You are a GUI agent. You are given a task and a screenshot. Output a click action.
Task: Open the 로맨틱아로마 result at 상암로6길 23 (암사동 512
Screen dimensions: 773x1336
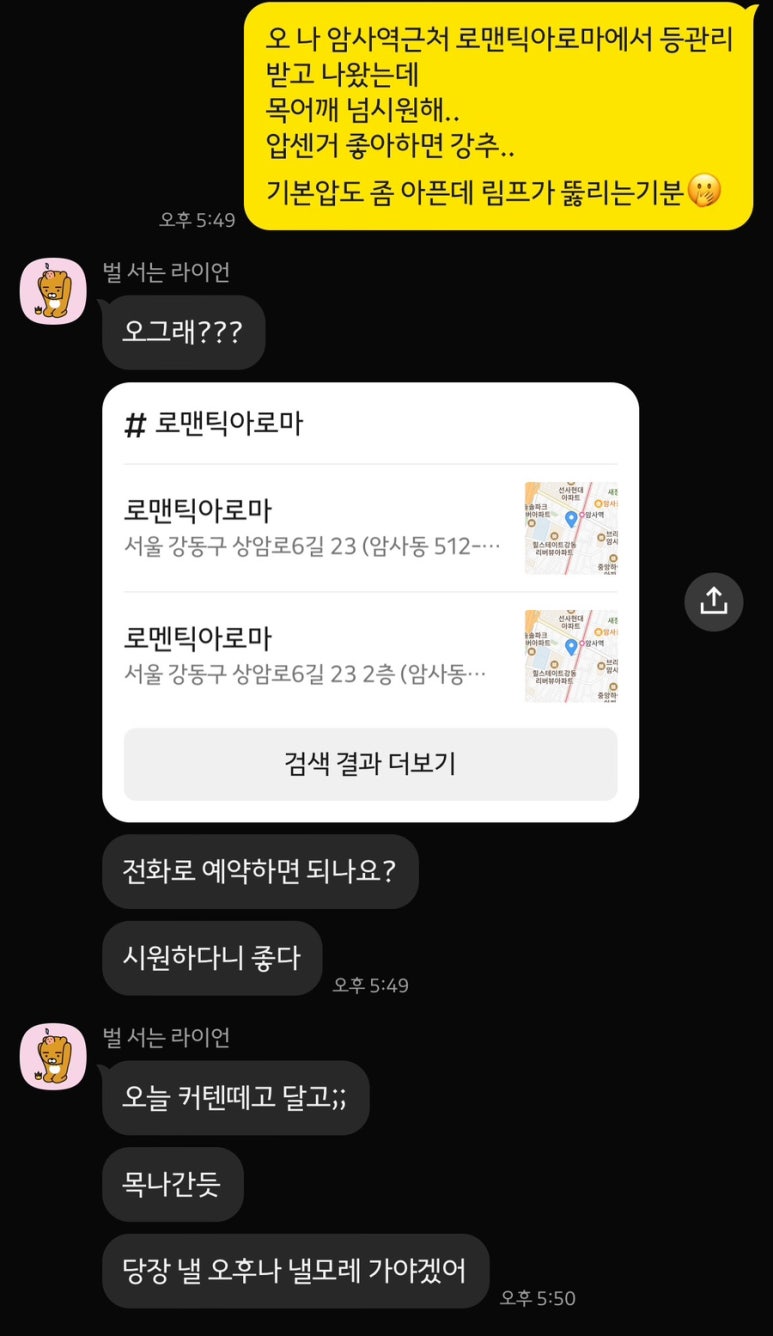click(370, 528)
